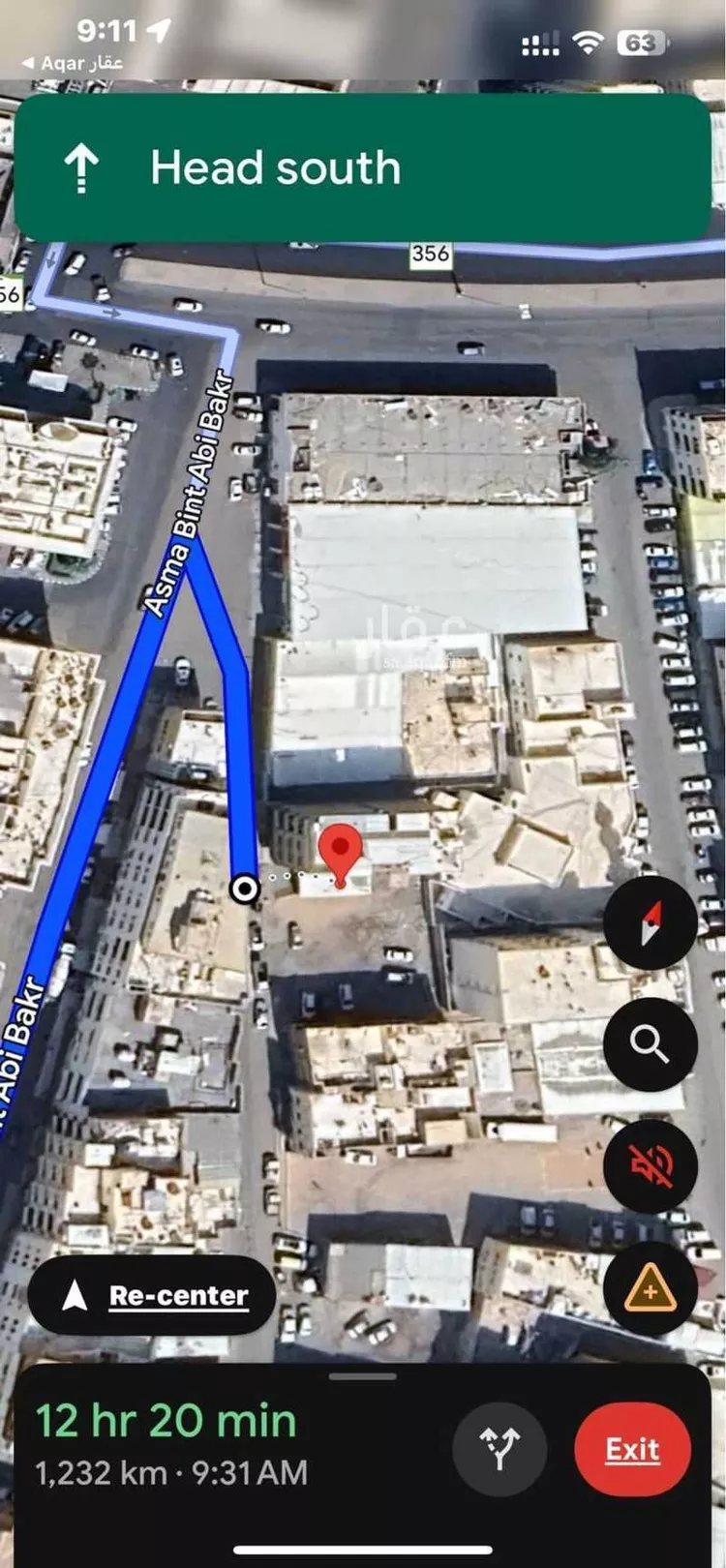Toggle the map orientation by tapping the compass
Viewport: 726px width, 1568px height.
(650, 922)
